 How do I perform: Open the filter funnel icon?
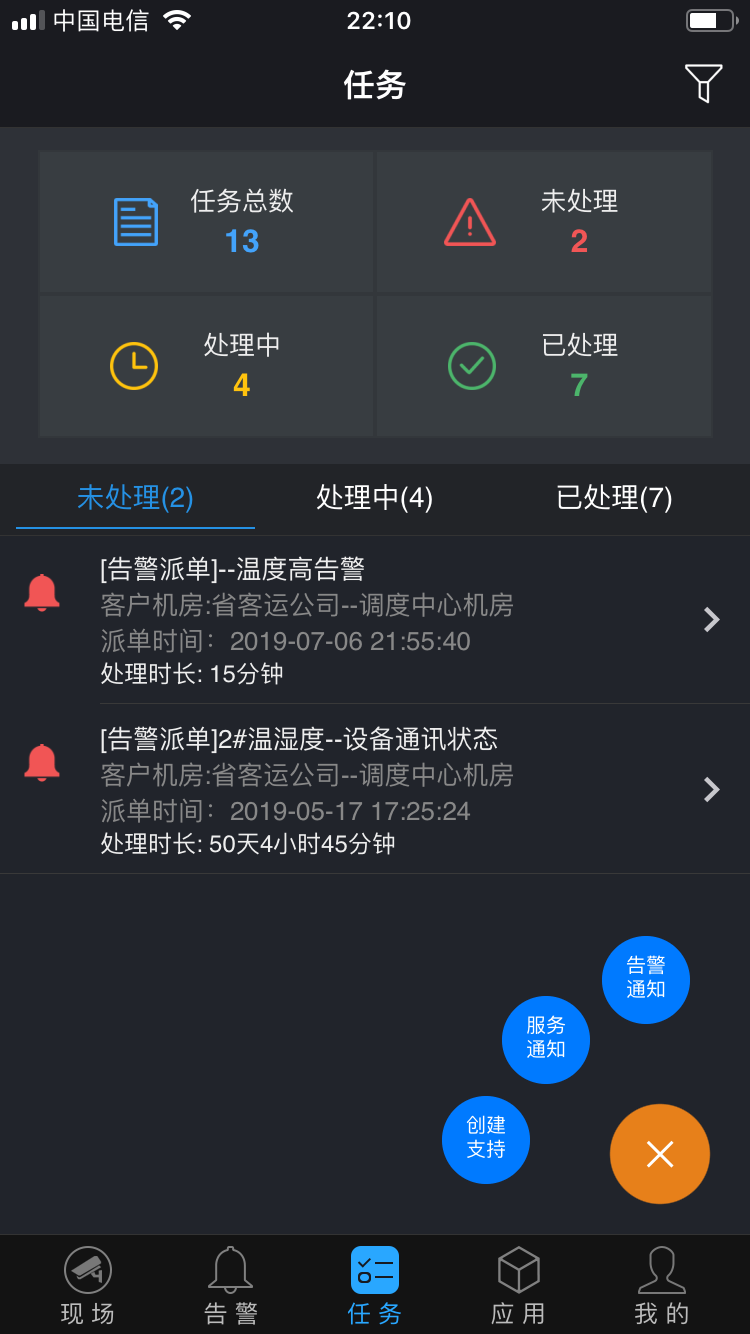(x=703, y=83)
